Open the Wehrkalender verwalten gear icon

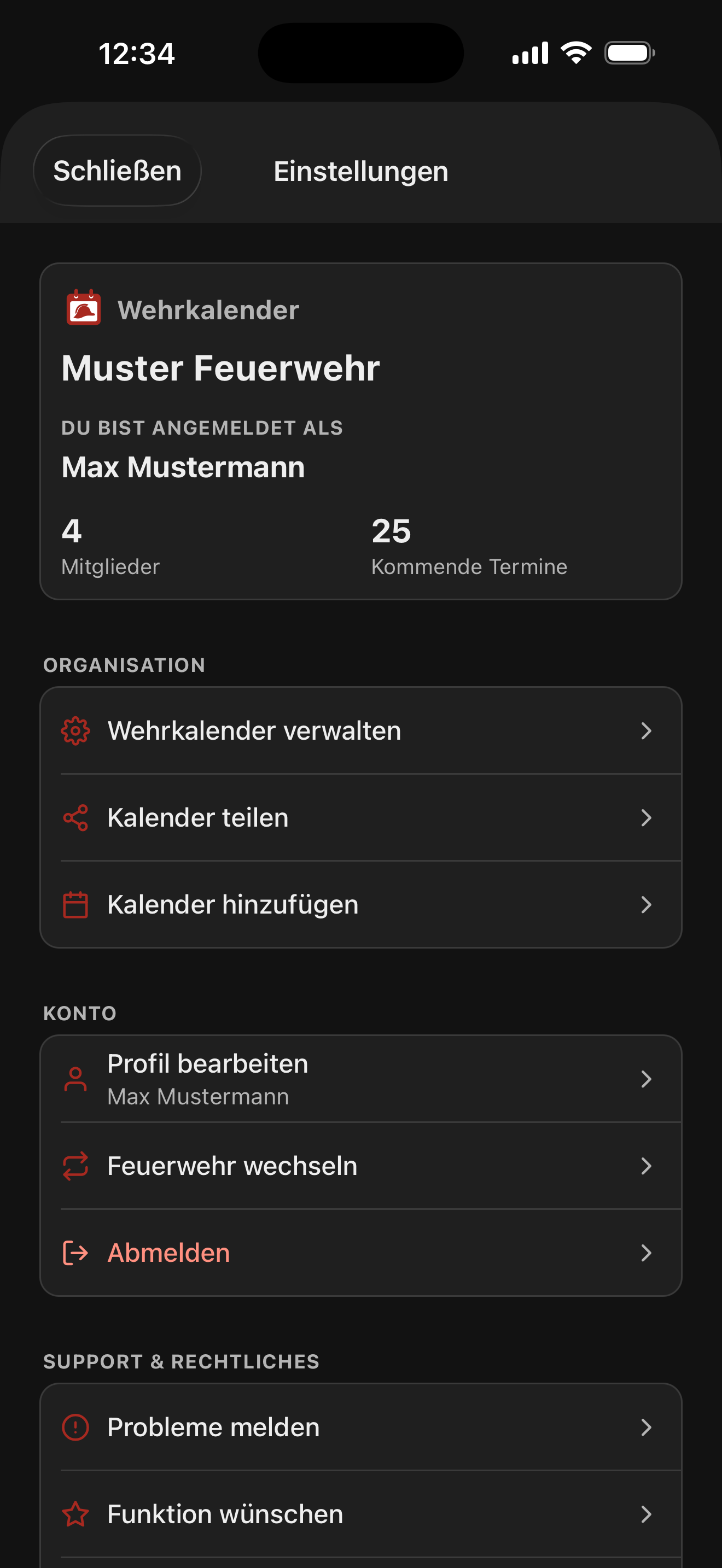coord(75,731)
